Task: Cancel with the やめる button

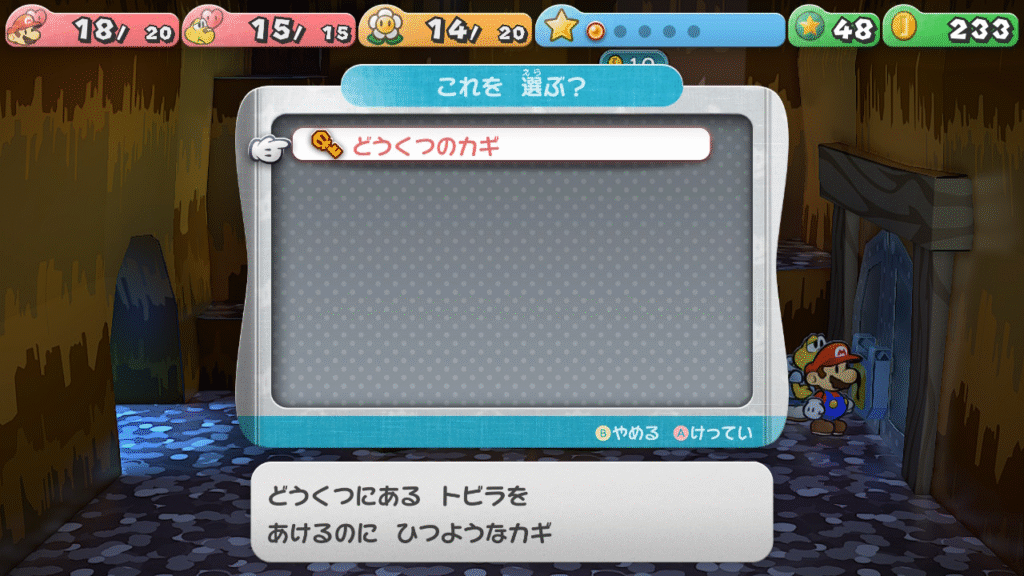Action: (x=628, y=433)
